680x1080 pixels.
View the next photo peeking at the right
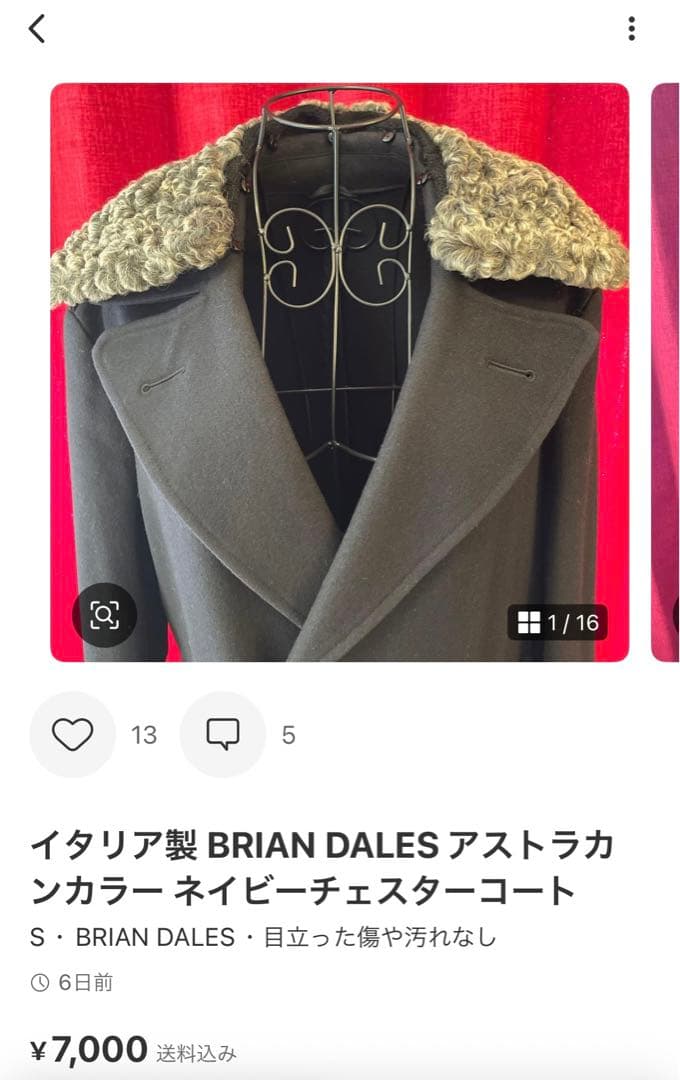pos(665,370)
